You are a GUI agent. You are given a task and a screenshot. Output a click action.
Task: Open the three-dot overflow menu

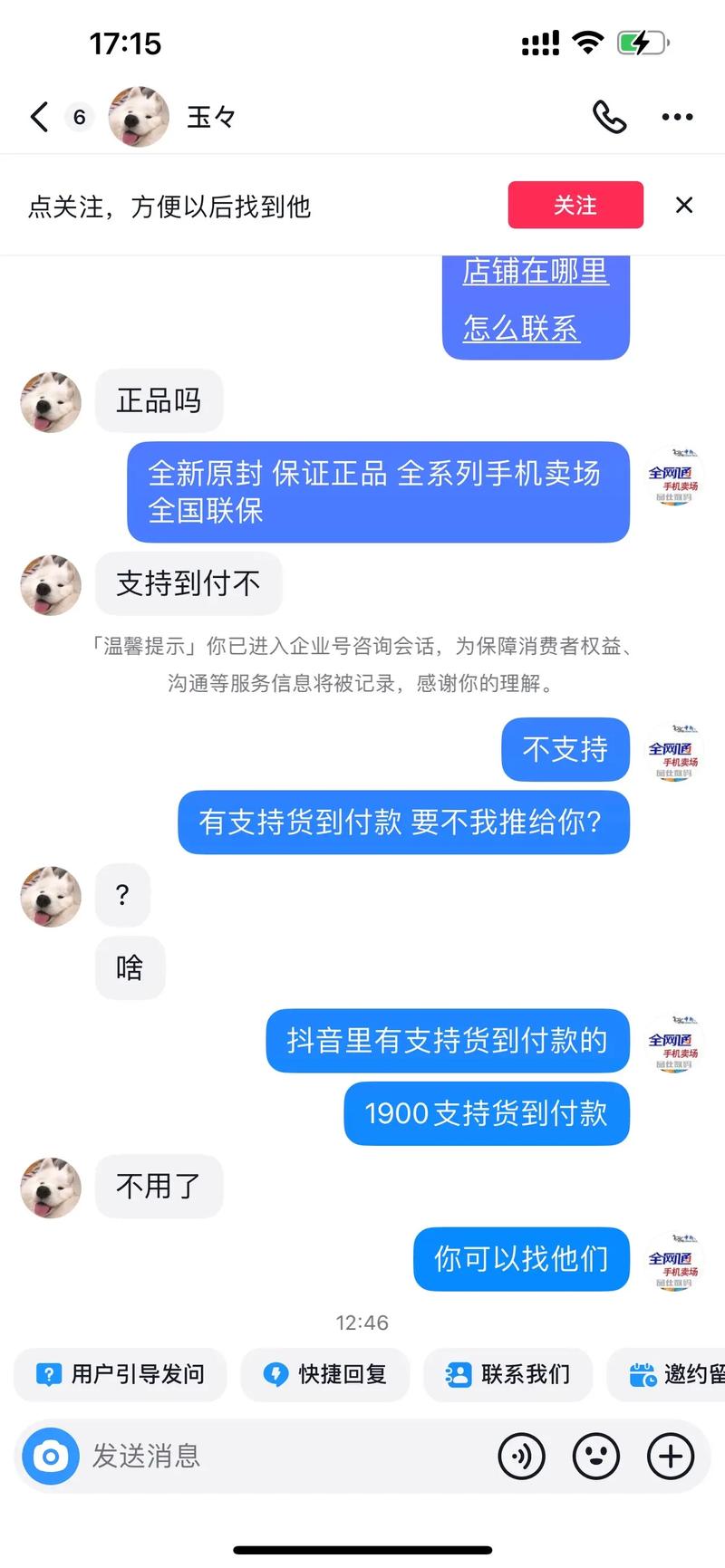[677, 117]
